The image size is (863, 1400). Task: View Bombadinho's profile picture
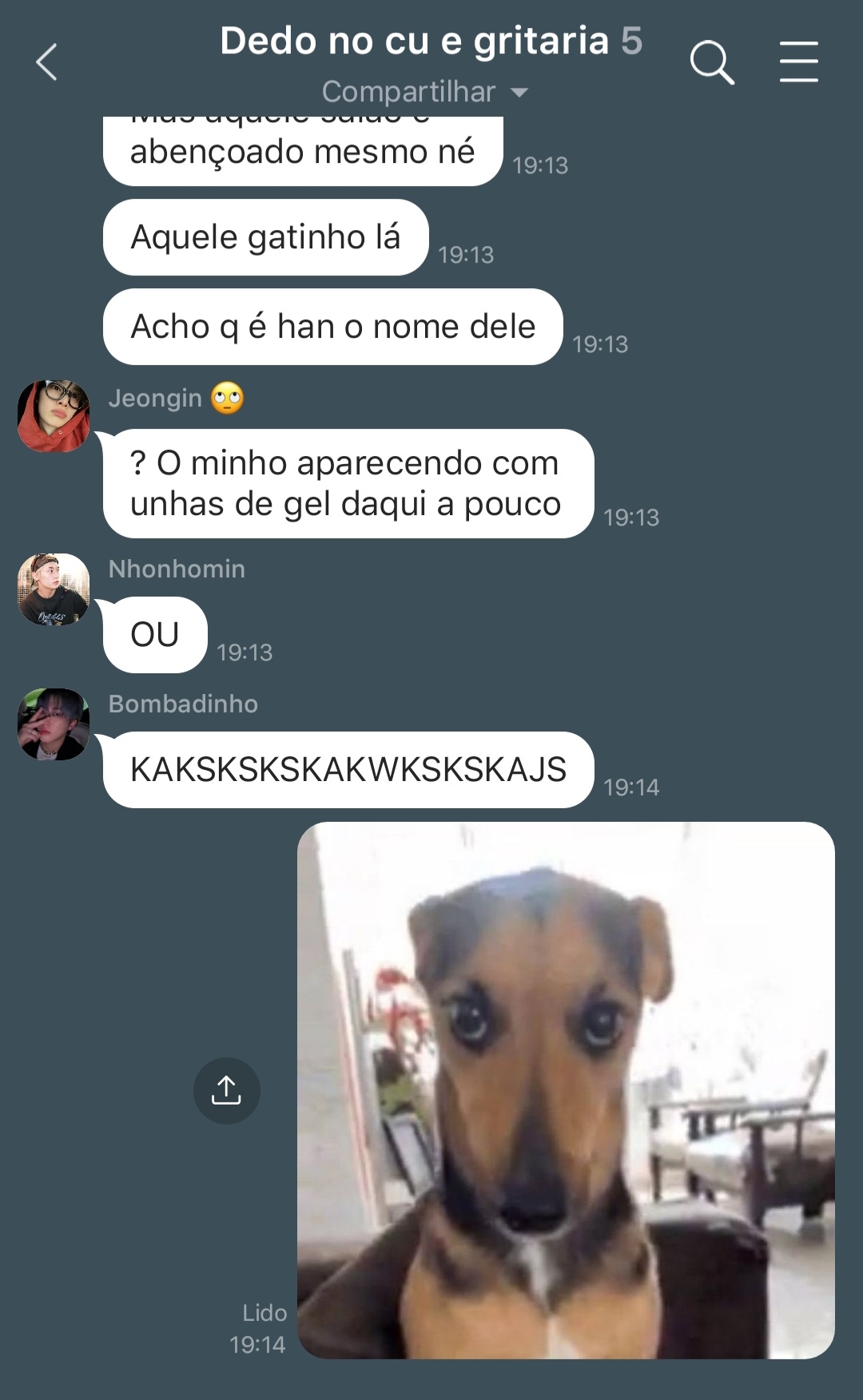[x=54, y=724]
